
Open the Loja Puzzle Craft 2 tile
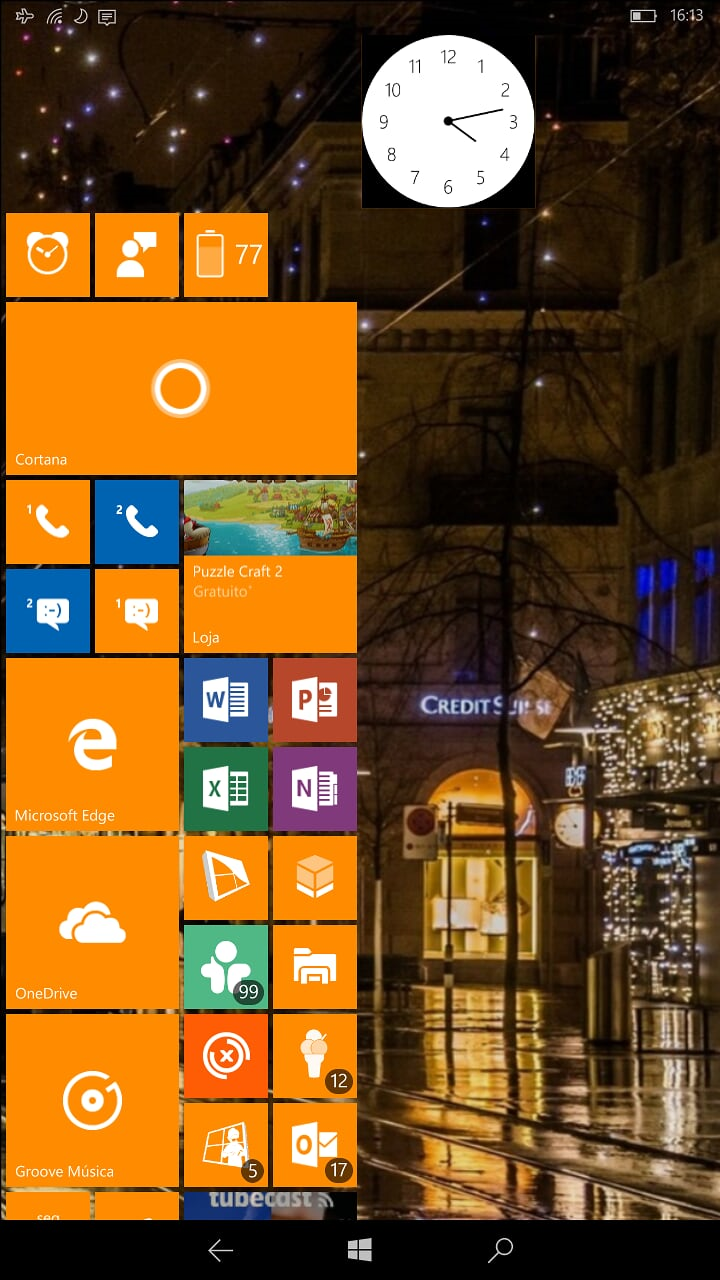point(270,567)
